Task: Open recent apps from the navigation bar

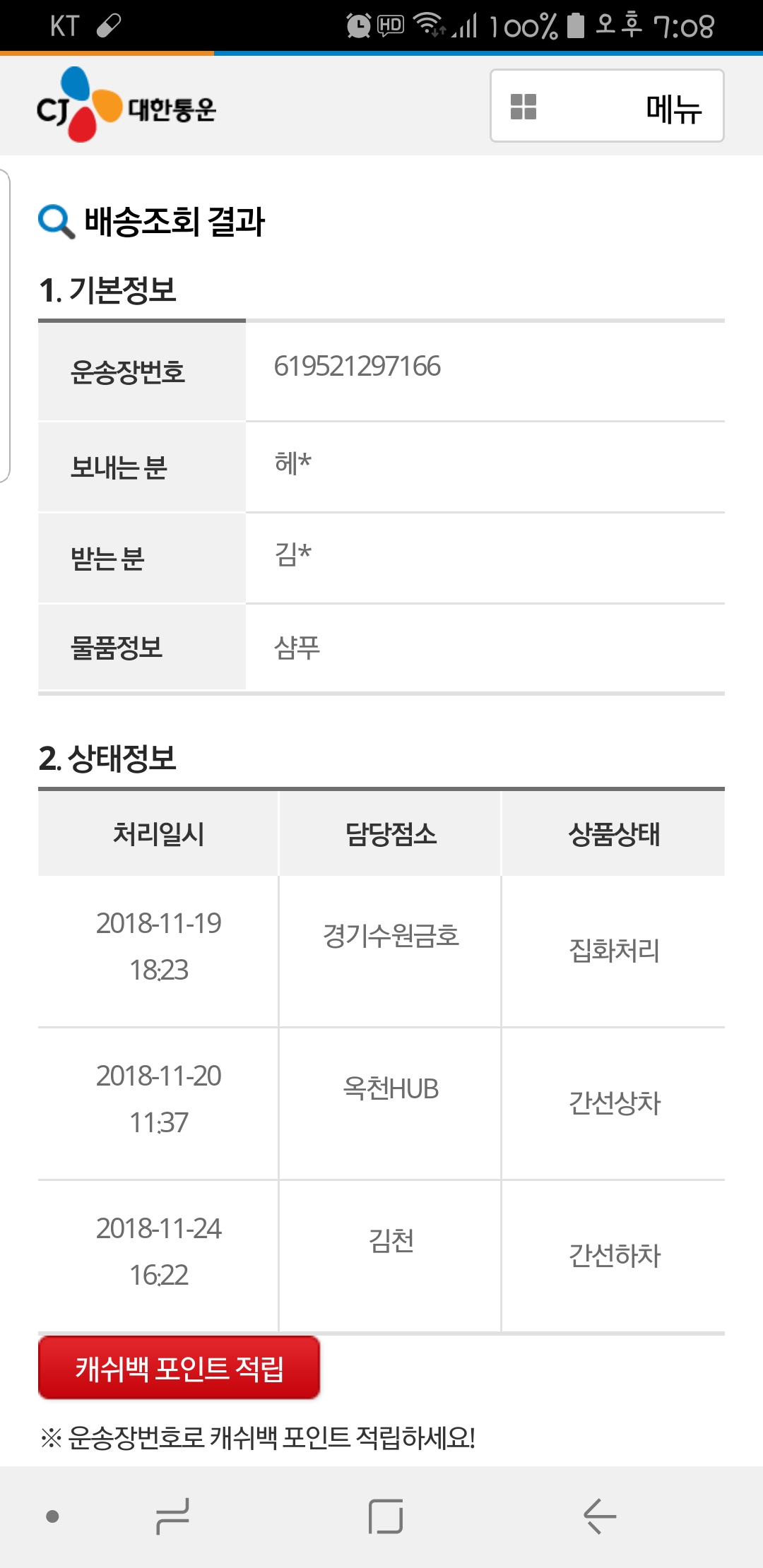Action: tap(172, 1516)
